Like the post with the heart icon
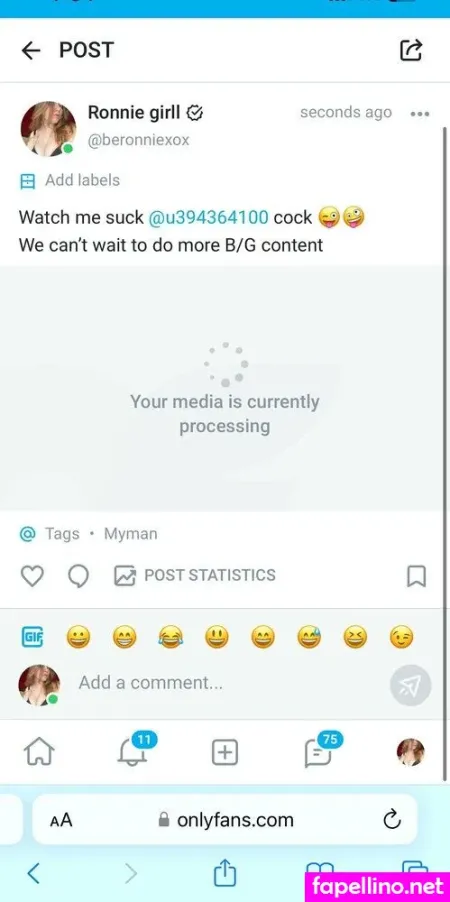 (x=32, y=576)
